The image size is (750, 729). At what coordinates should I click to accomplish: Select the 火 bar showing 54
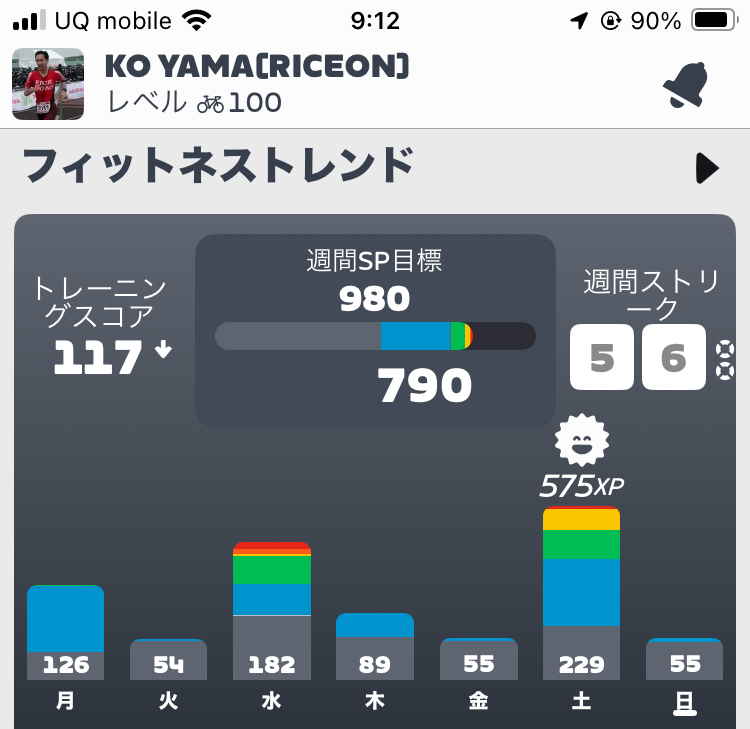(169, 660)
